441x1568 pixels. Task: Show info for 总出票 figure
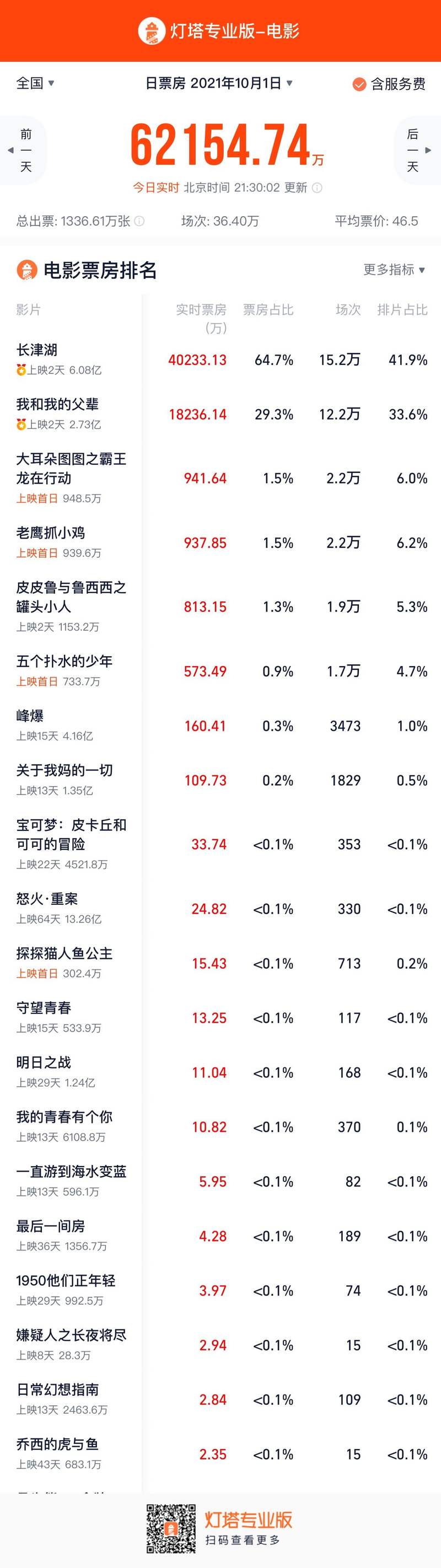tap(139, 221)
